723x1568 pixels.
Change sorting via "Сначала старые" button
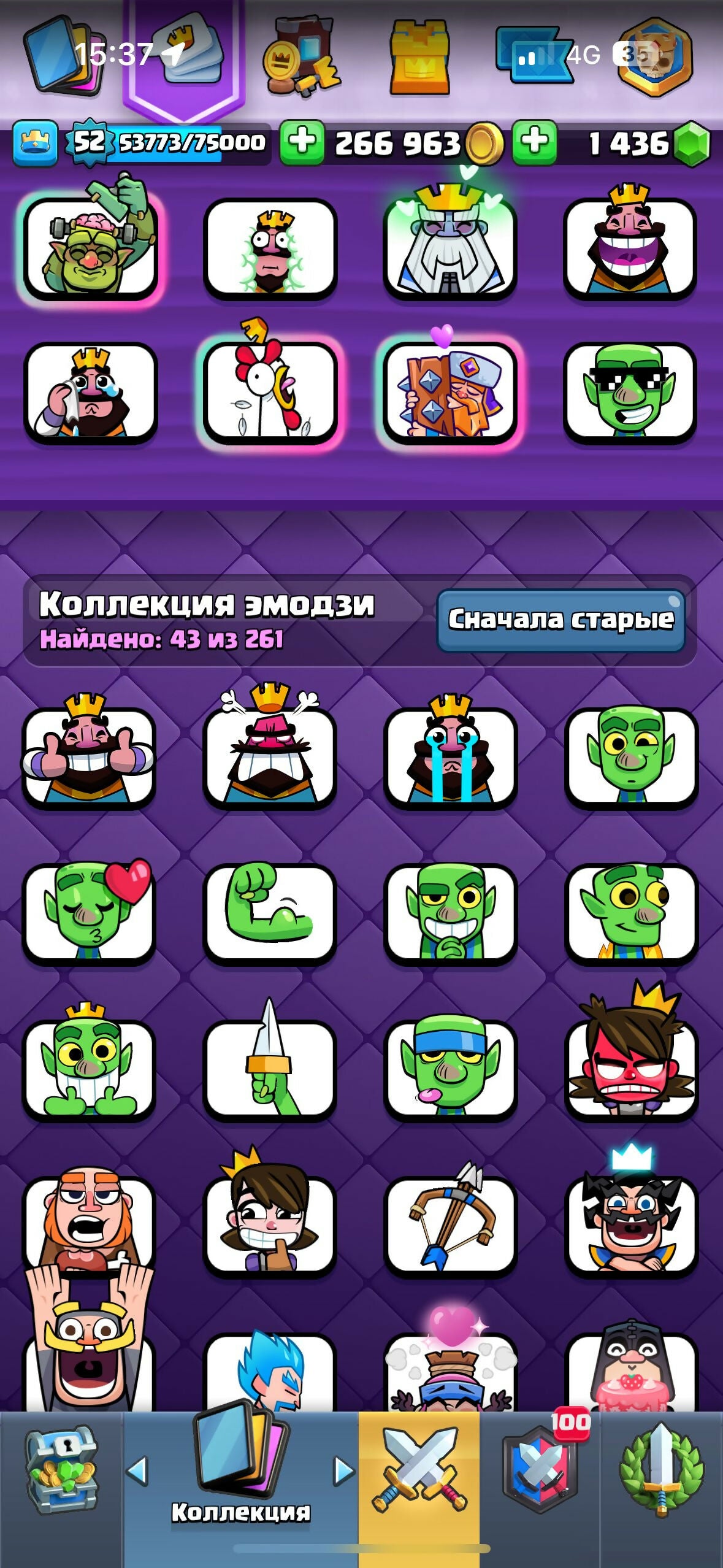(x=560, y=620)
